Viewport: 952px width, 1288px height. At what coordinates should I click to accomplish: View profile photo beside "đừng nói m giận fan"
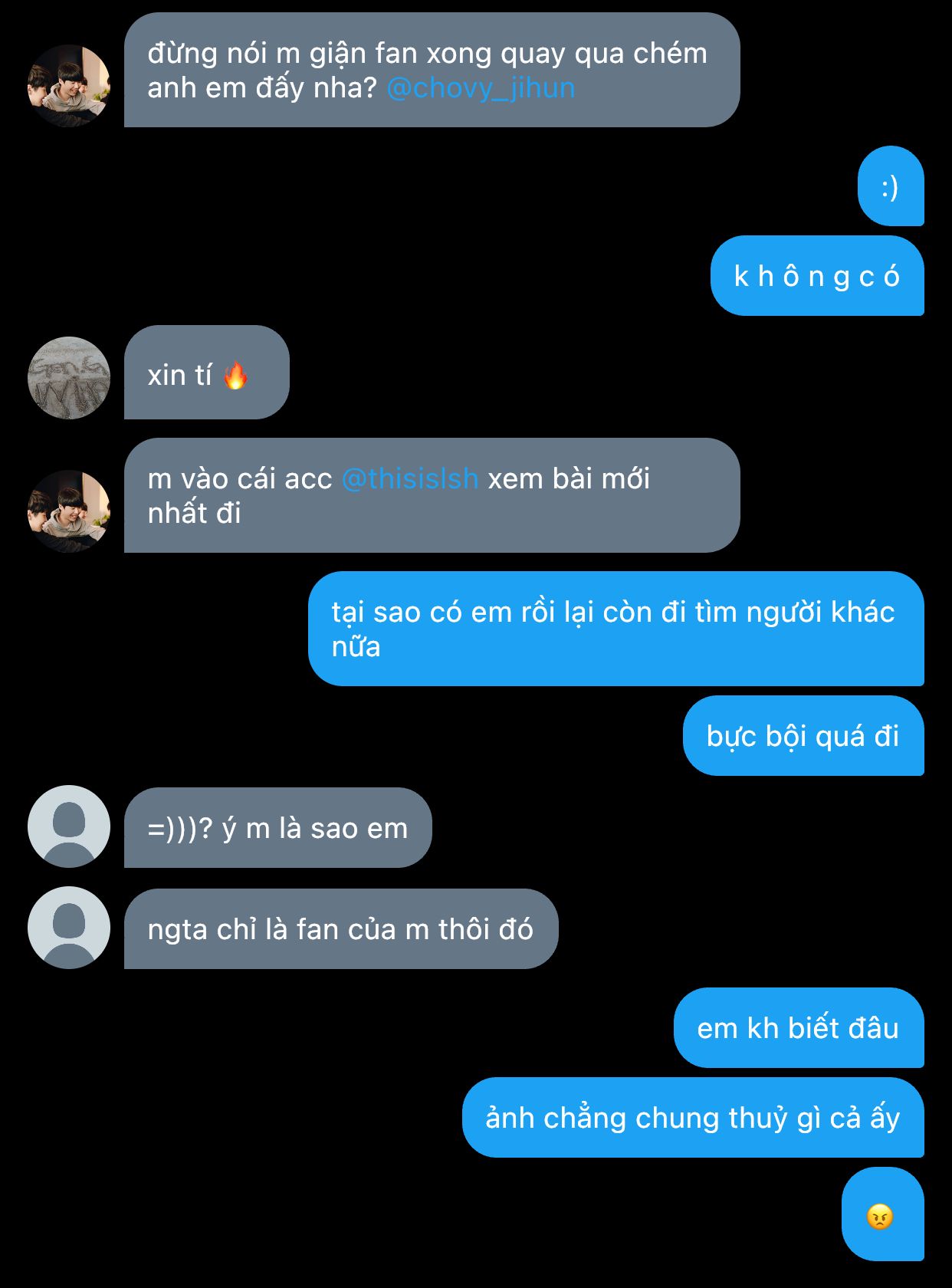point(69,85)
